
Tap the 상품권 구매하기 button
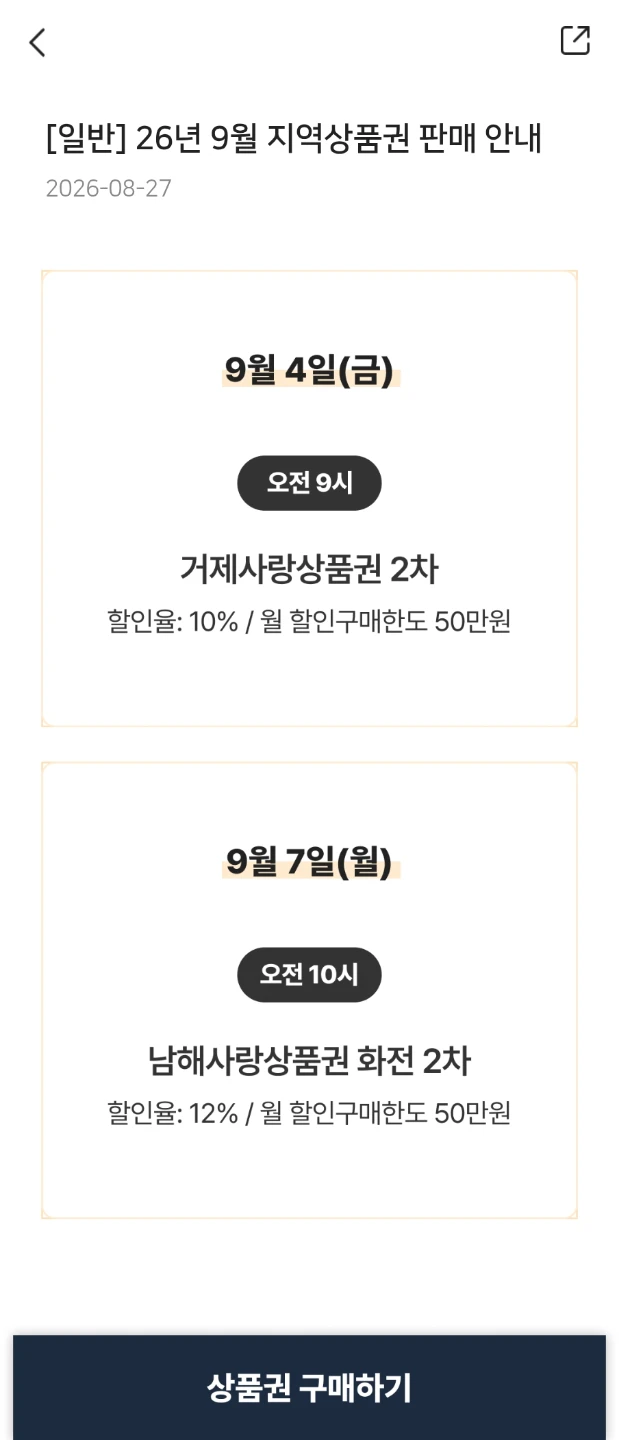click(309, 1387)
